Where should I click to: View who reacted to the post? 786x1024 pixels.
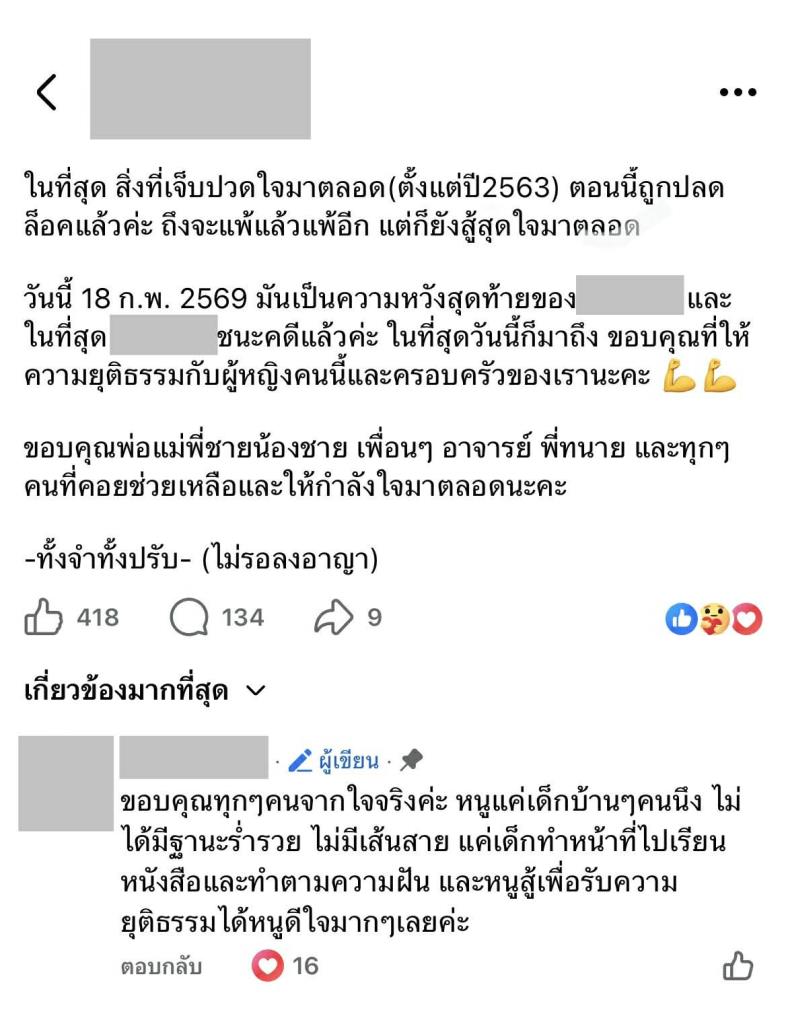(714, 620)
